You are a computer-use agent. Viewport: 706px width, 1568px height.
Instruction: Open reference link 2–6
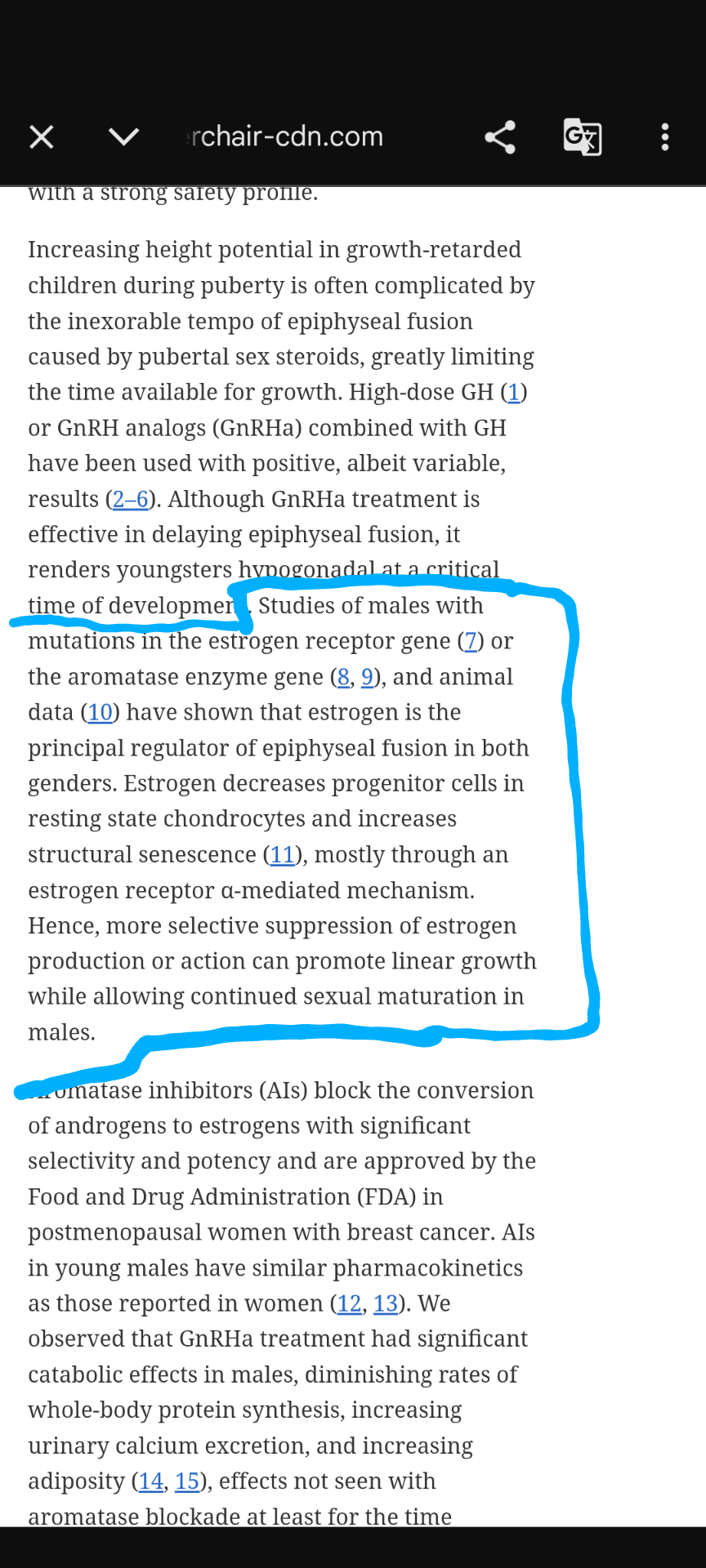pos(131,500)
